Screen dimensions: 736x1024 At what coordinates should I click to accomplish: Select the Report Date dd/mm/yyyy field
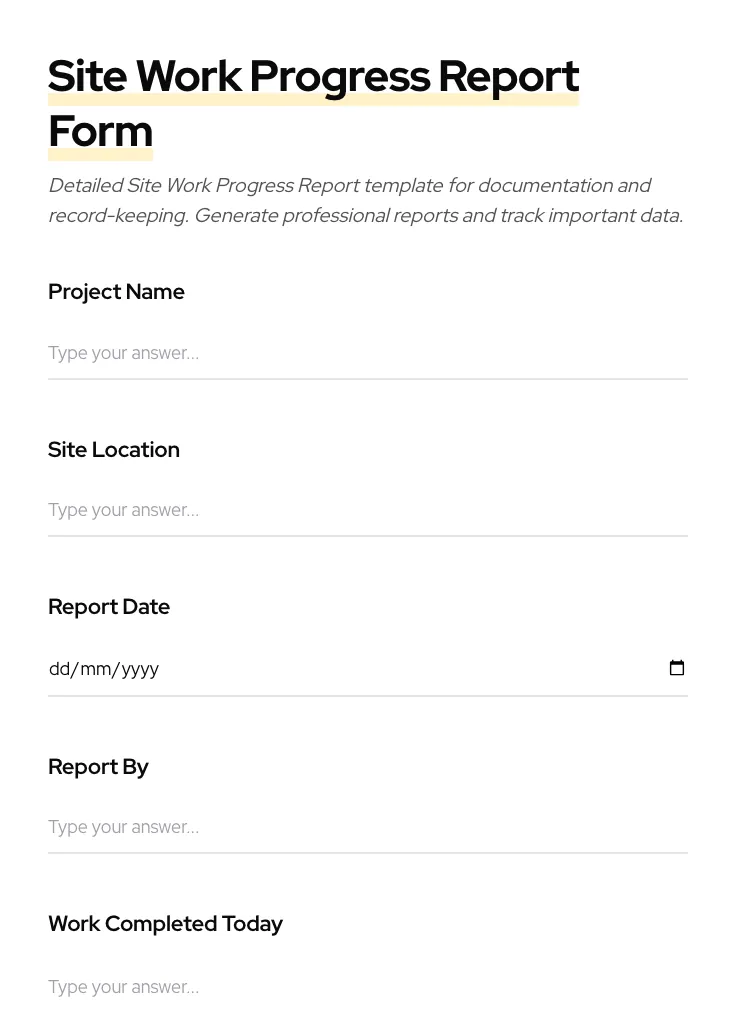(x=300, y=669)
